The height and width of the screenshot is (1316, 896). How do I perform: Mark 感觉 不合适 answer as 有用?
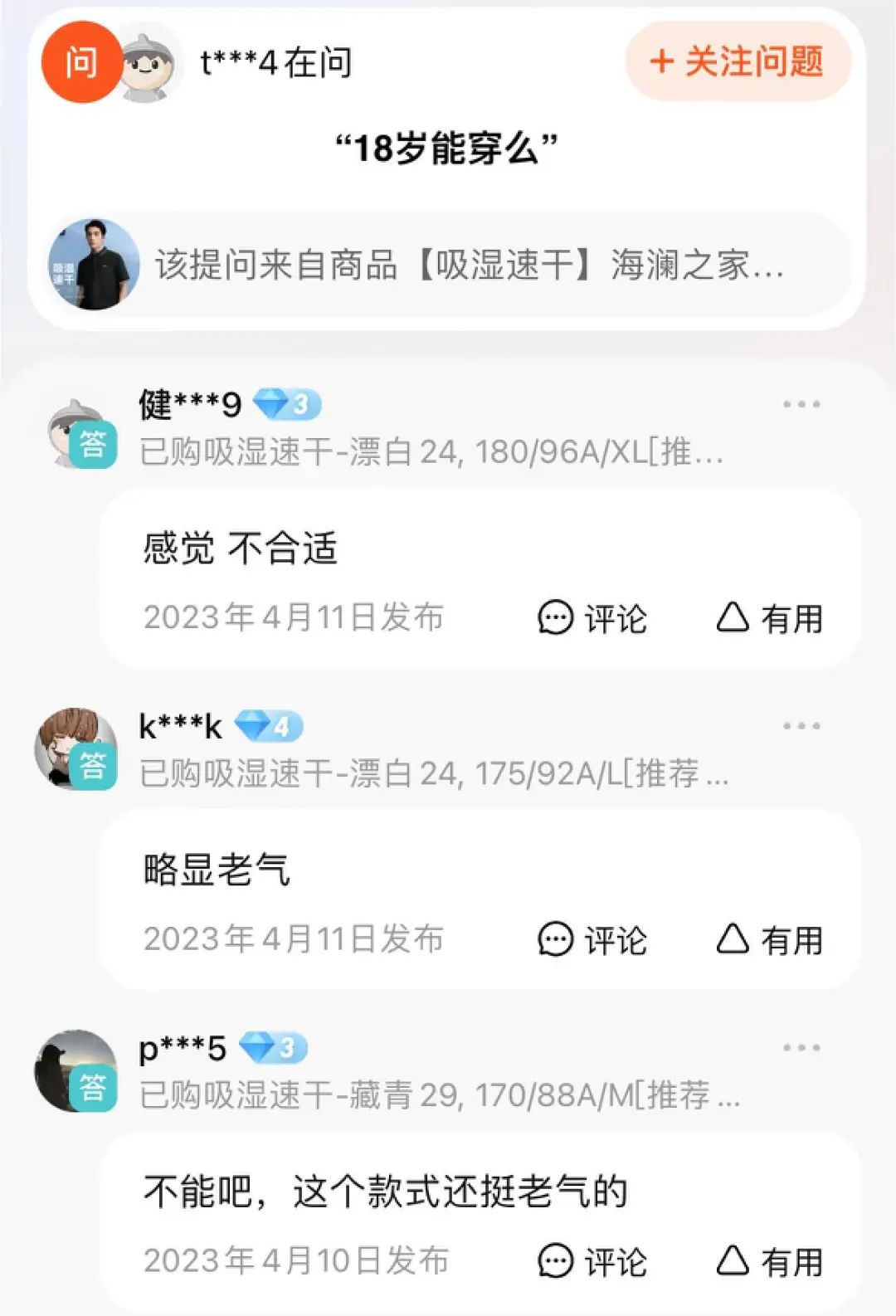pyautogui.click(x=769, y=618)
